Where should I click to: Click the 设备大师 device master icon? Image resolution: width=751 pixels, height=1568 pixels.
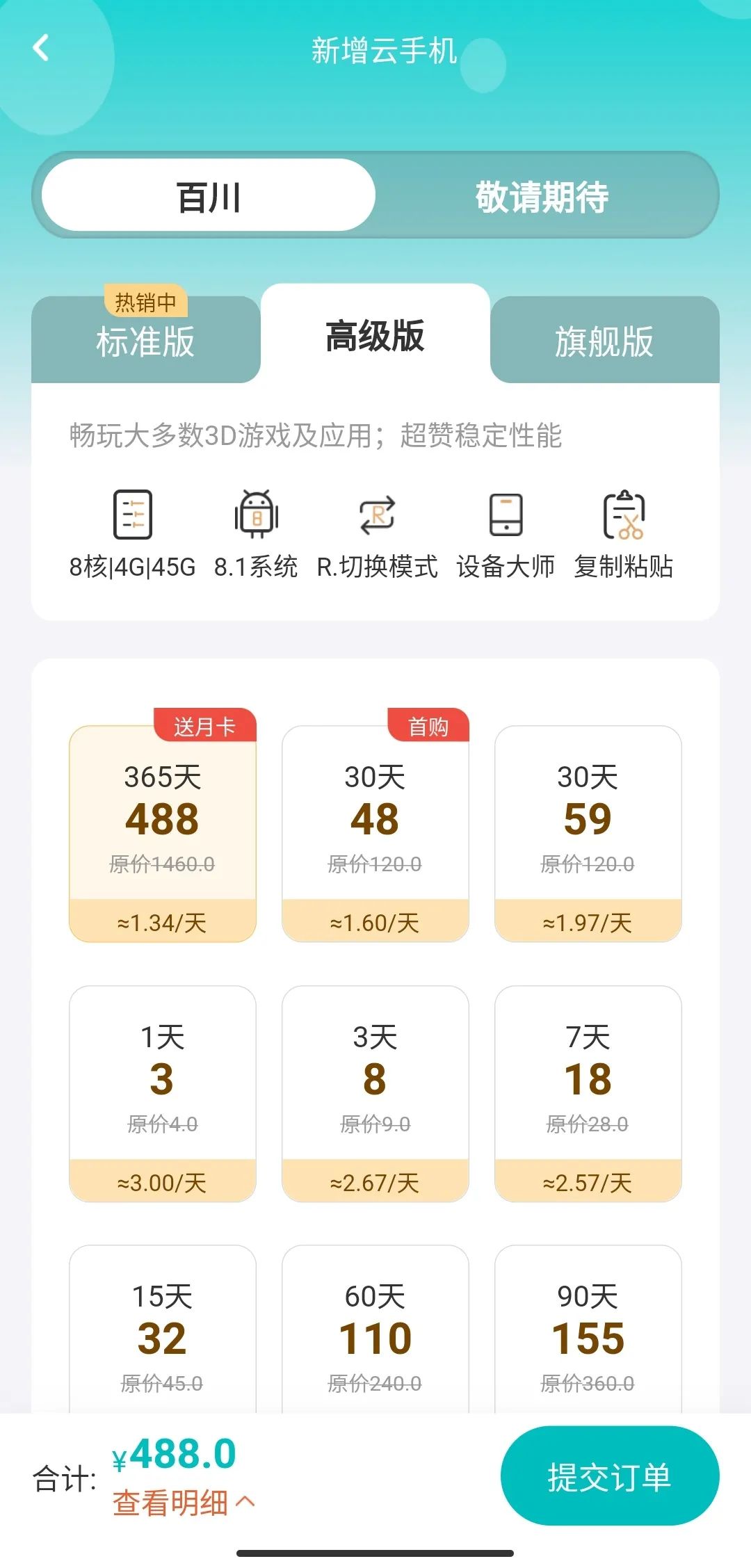click(x=504, y=515)
